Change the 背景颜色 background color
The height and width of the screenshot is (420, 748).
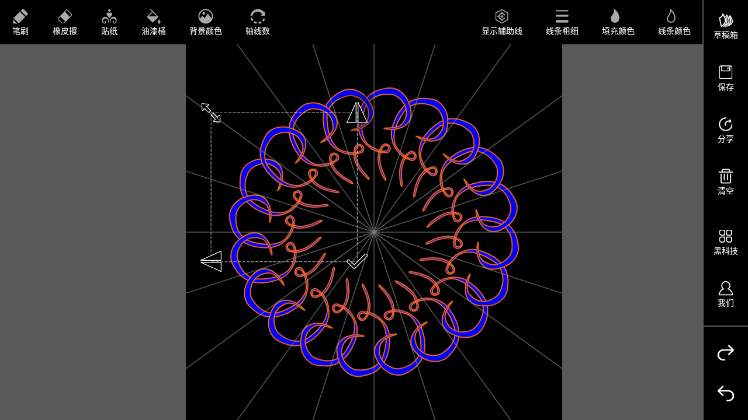click(205, 21)
